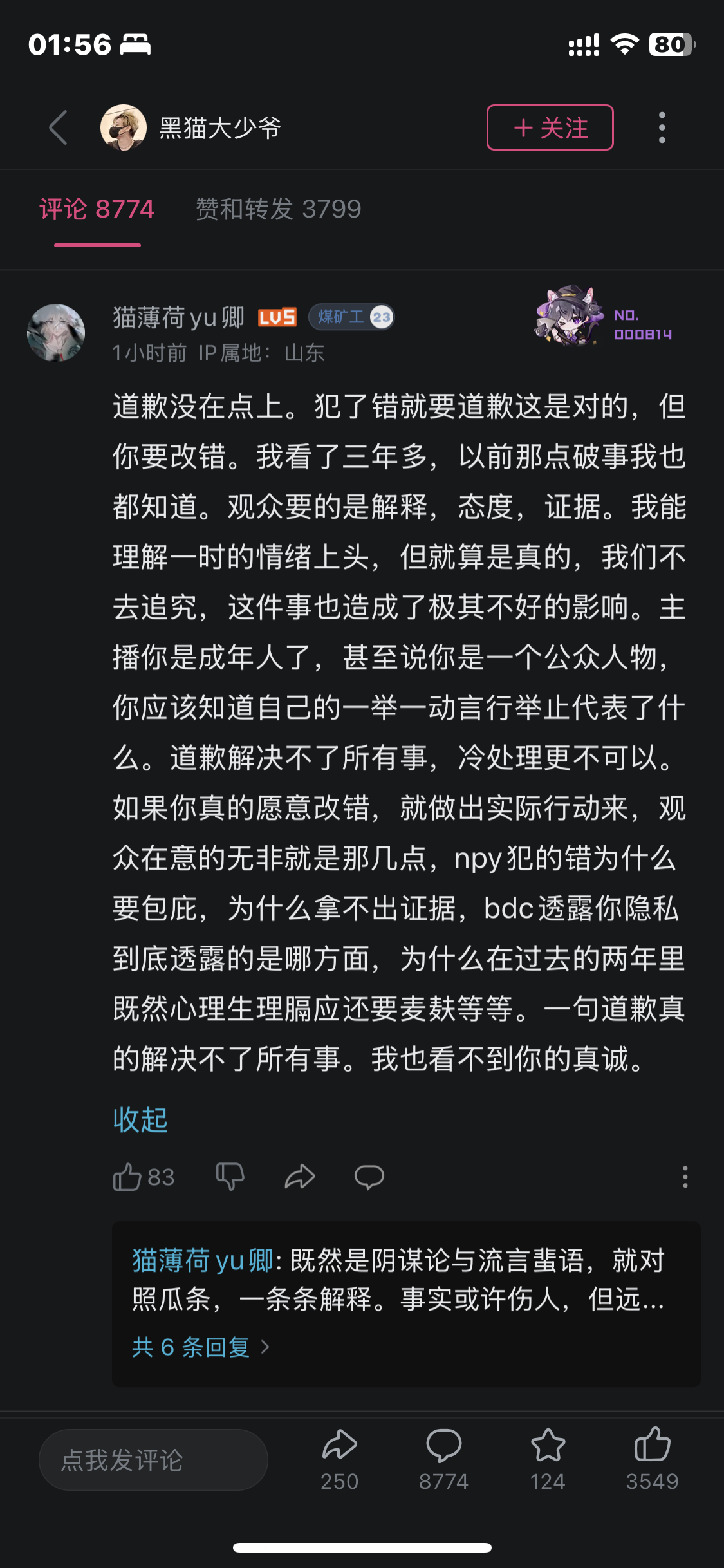The height and width of the screenshot is (1568, 724).
Task: Open 黑猫大少爷's profile avatar
Action: tap(123, 127)
